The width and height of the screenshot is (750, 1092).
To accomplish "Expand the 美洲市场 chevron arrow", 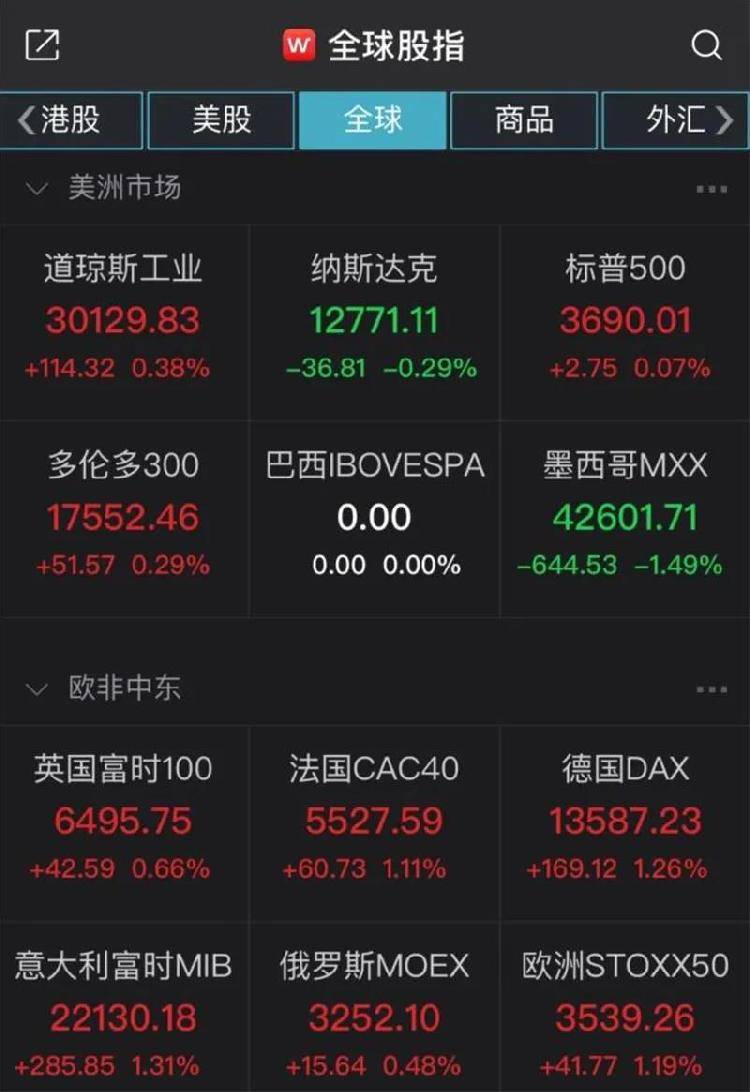I will pyautogui.click(x=37, y=188).
